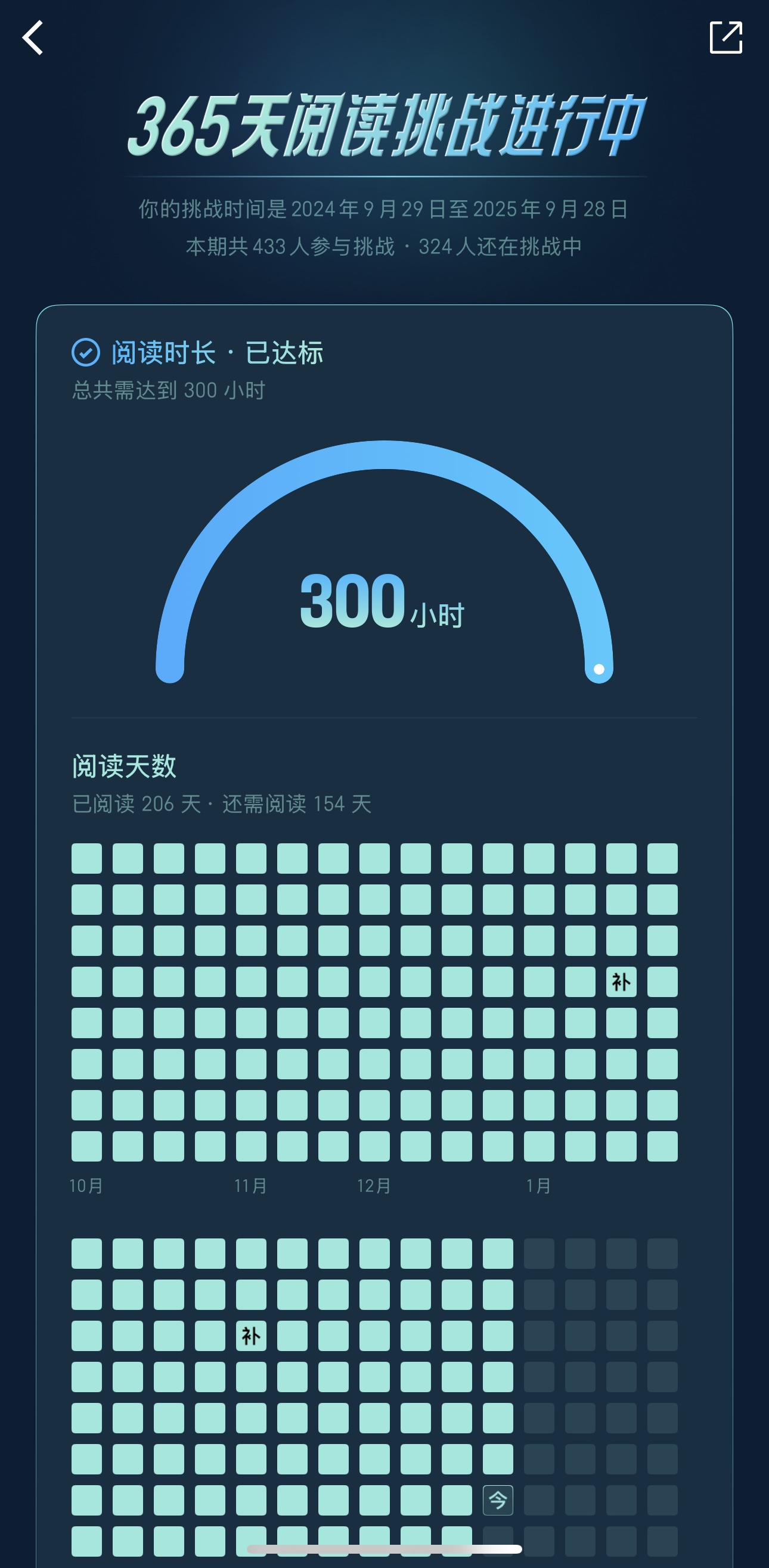Share the reading challenge page
Screen dimensions: 769x1568
[x=725, y=37]
